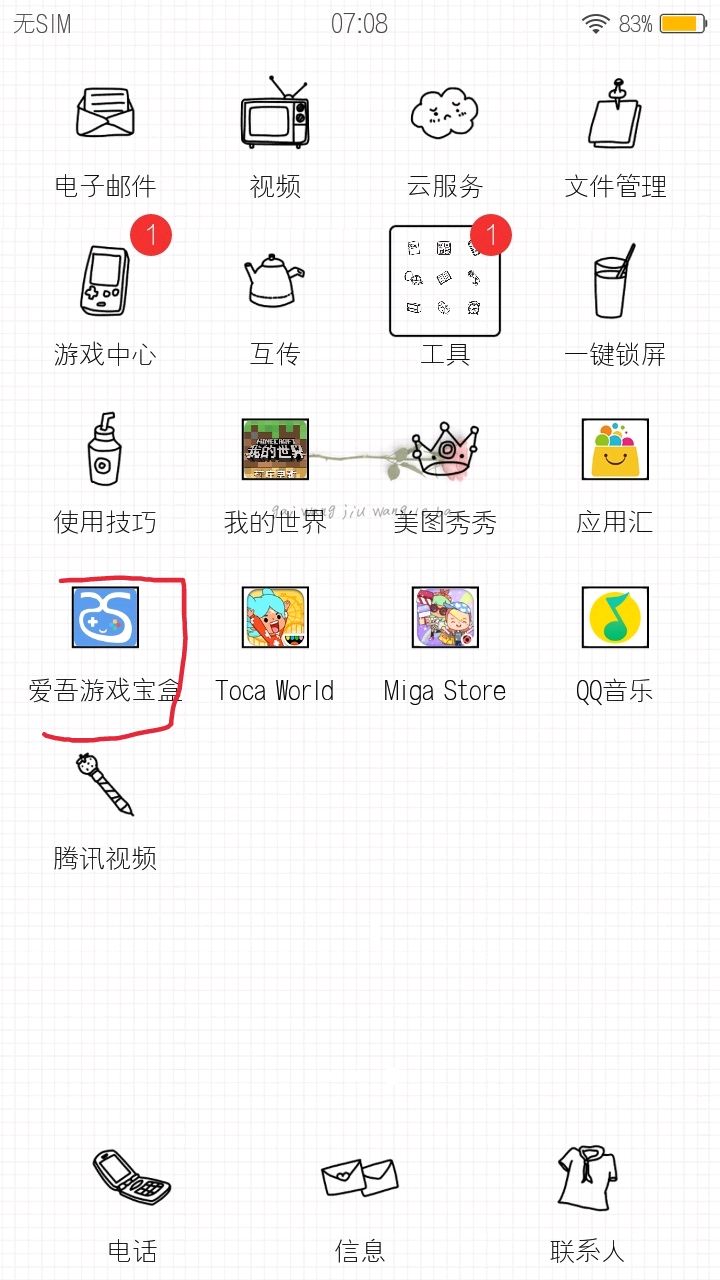Launch QQ音乐 music player
720x1280 pixels.
point(615,617)
